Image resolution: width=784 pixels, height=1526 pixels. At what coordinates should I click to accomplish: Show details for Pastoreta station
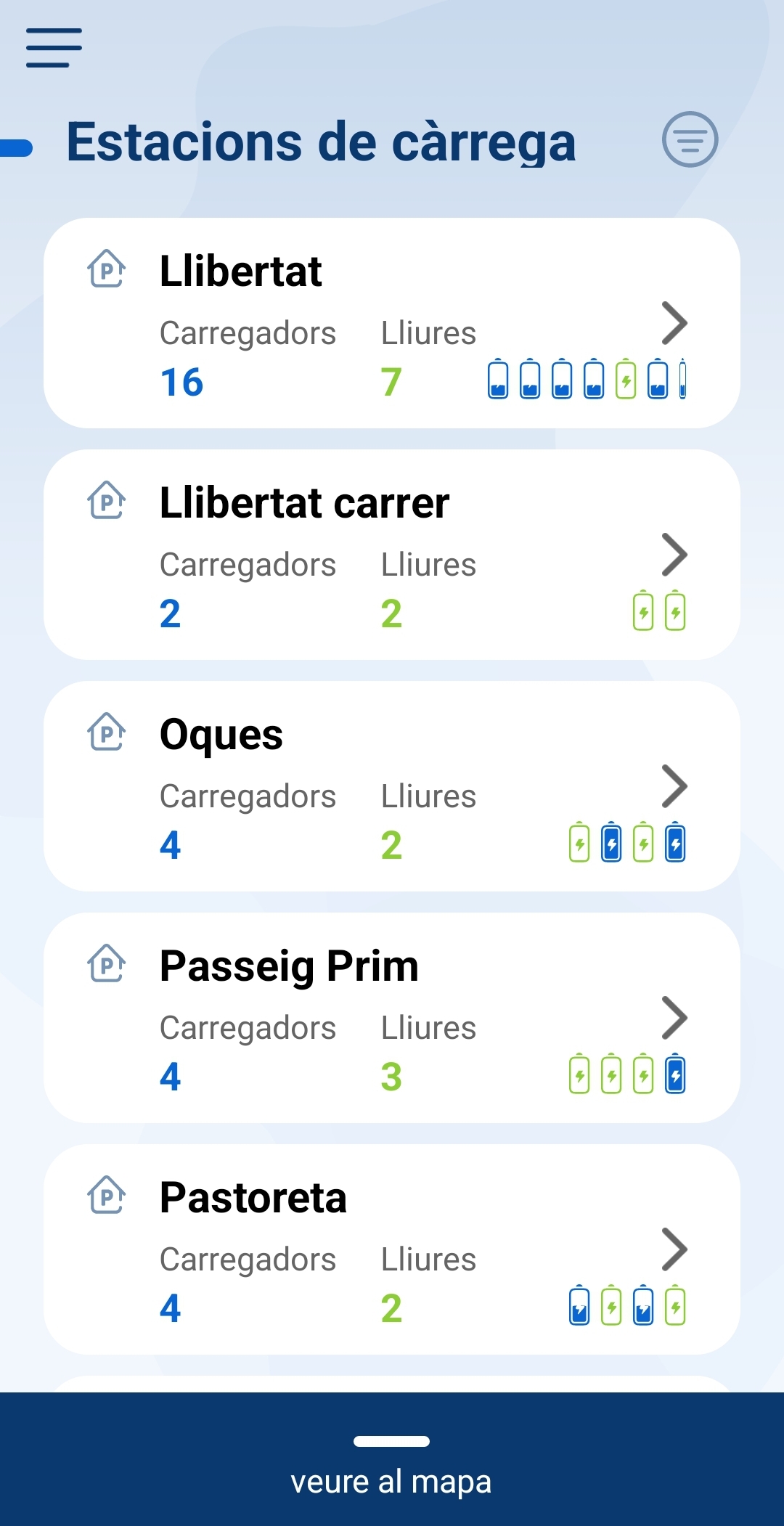pos(392,1249)
